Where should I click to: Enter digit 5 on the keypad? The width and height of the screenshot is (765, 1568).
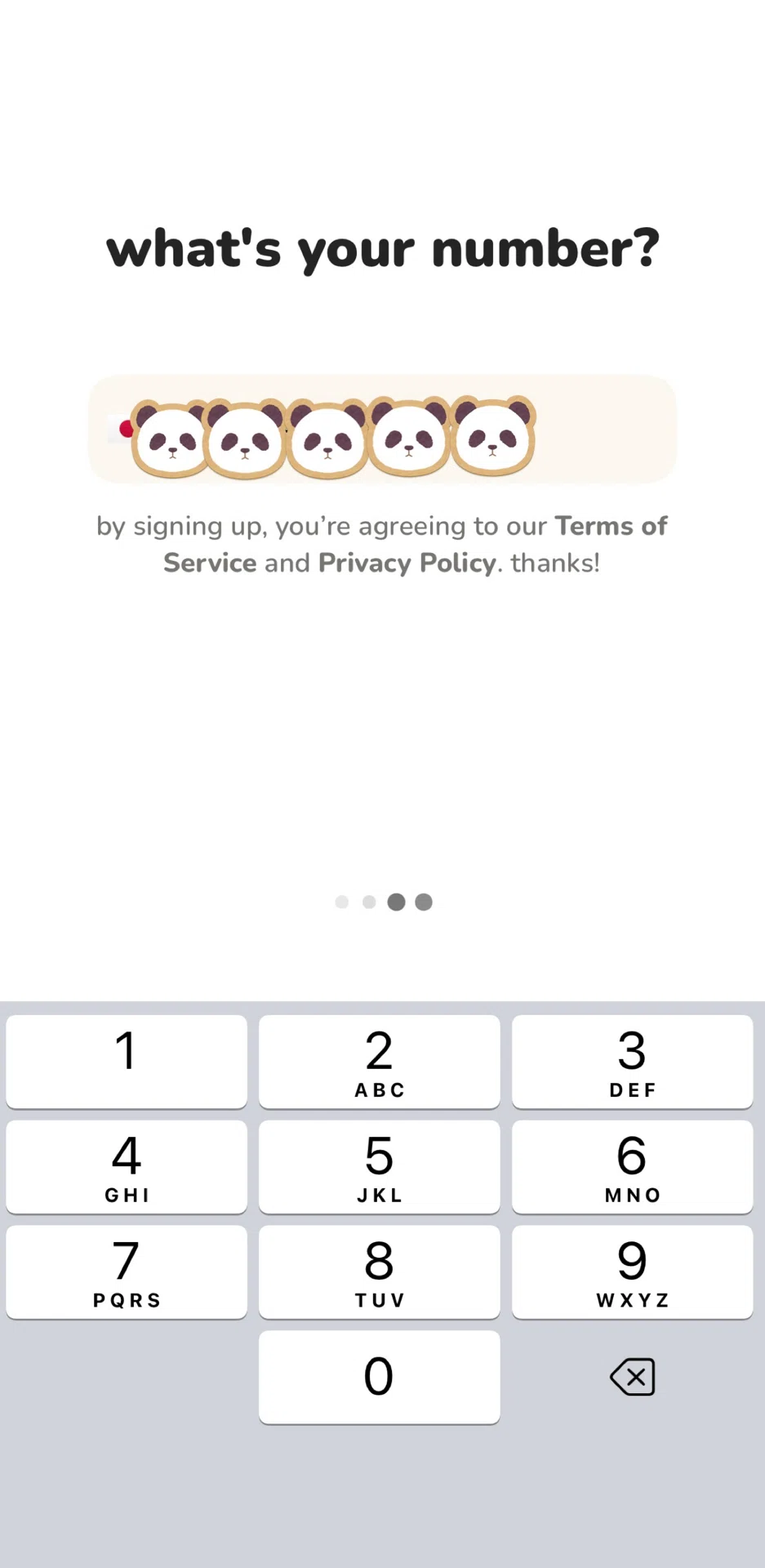[380, 1167]
